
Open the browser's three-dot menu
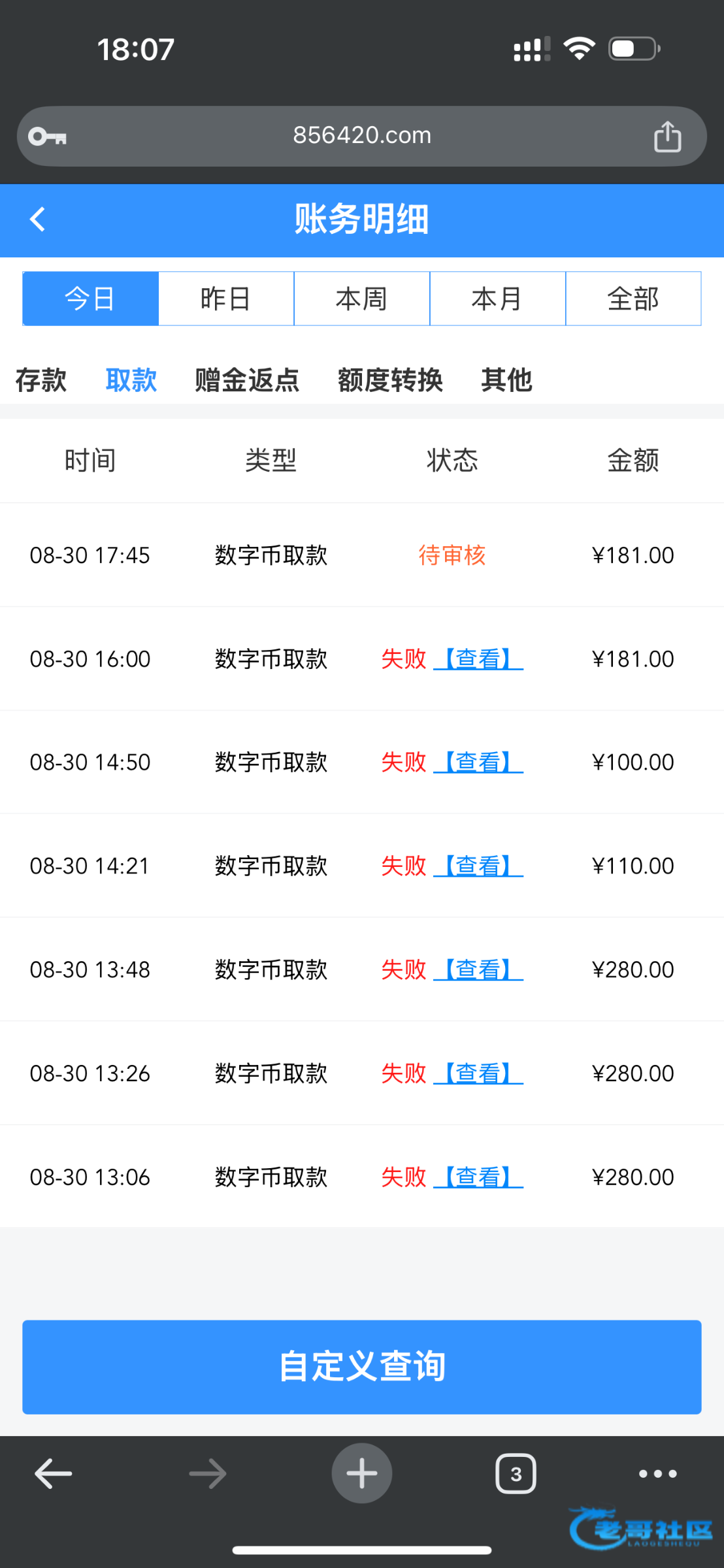tap(657, 1473)
